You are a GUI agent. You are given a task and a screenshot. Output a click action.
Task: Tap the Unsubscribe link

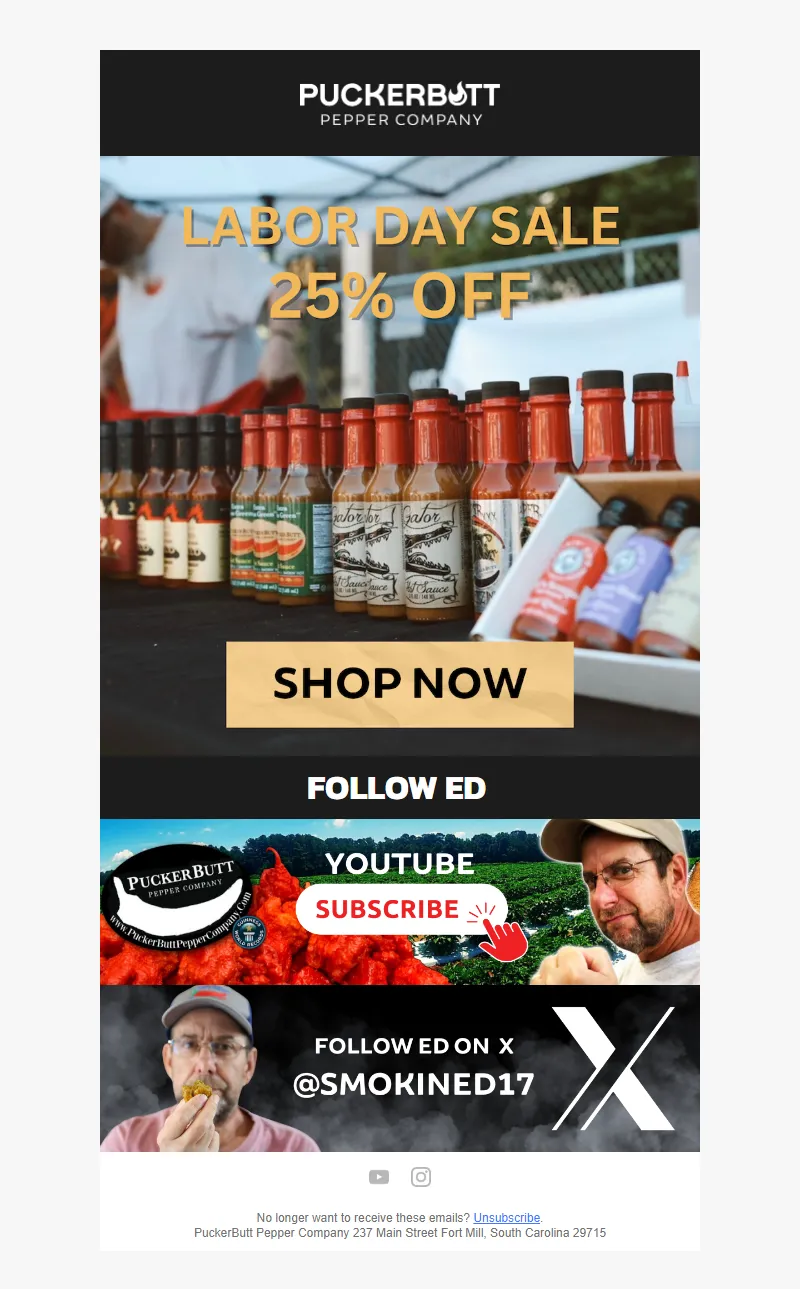[506, 1218]
